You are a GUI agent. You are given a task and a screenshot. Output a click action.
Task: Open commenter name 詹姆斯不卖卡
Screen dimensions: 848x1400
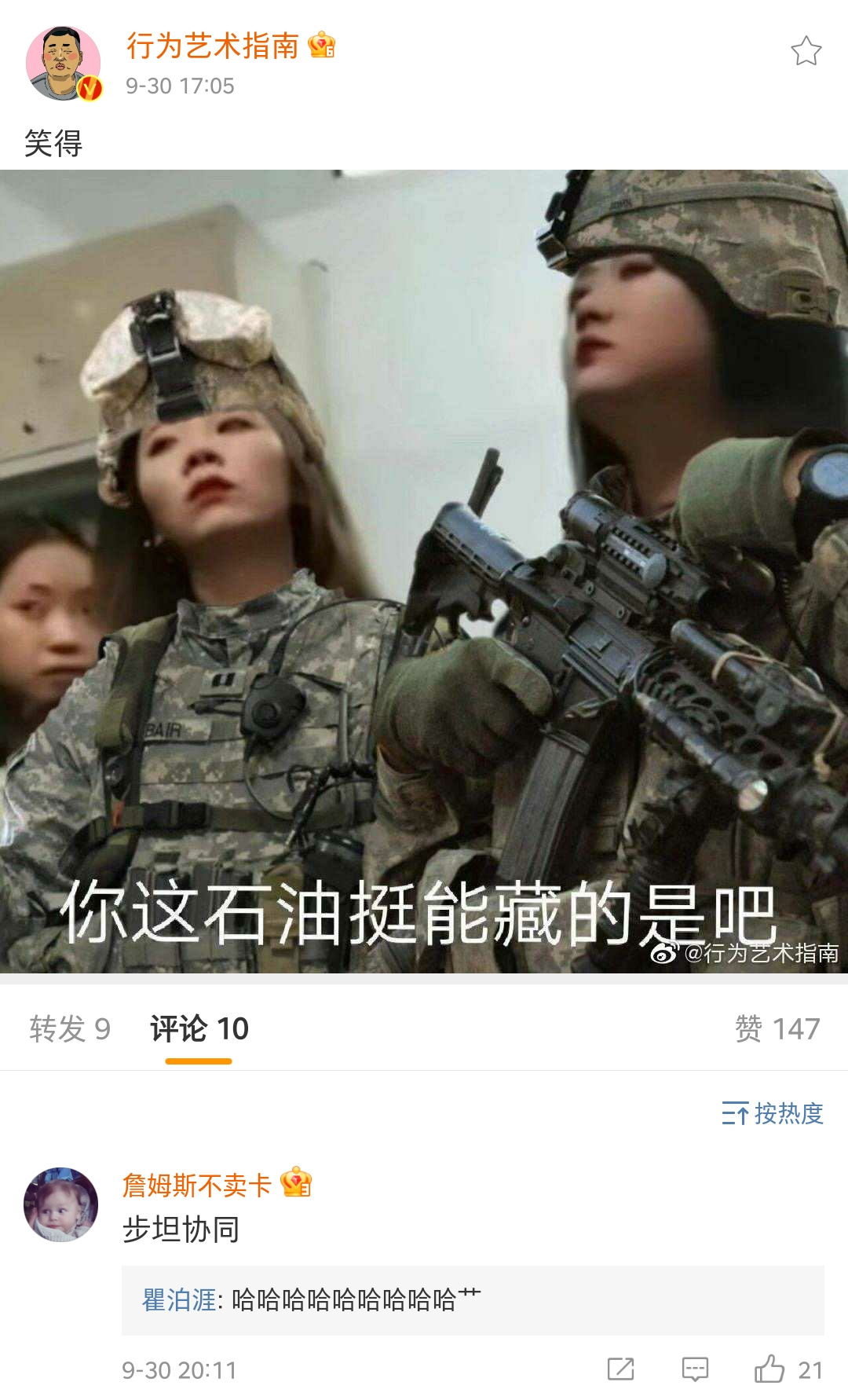pyautogui.click(x=196, y=1185)
